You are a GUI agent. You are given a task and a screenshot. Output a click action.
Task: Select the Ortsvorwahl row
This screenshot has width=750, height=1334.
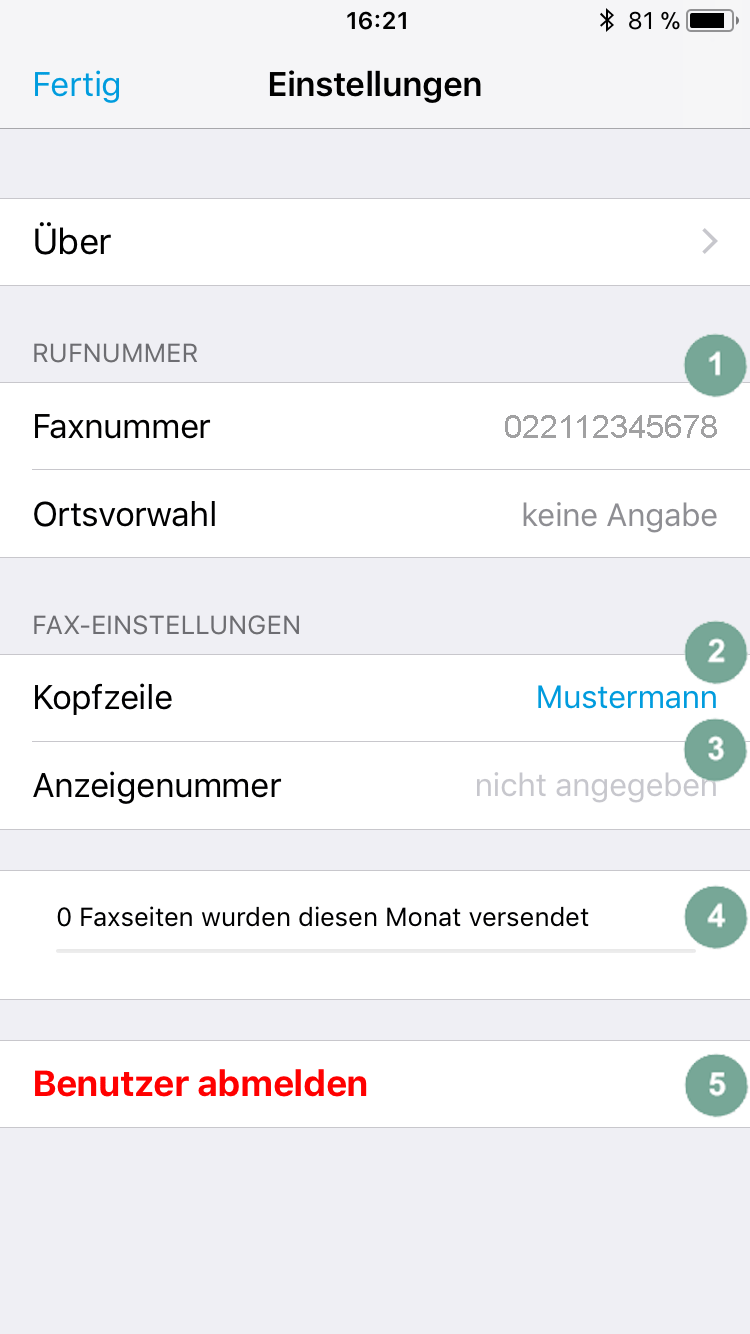click(375, 515)
